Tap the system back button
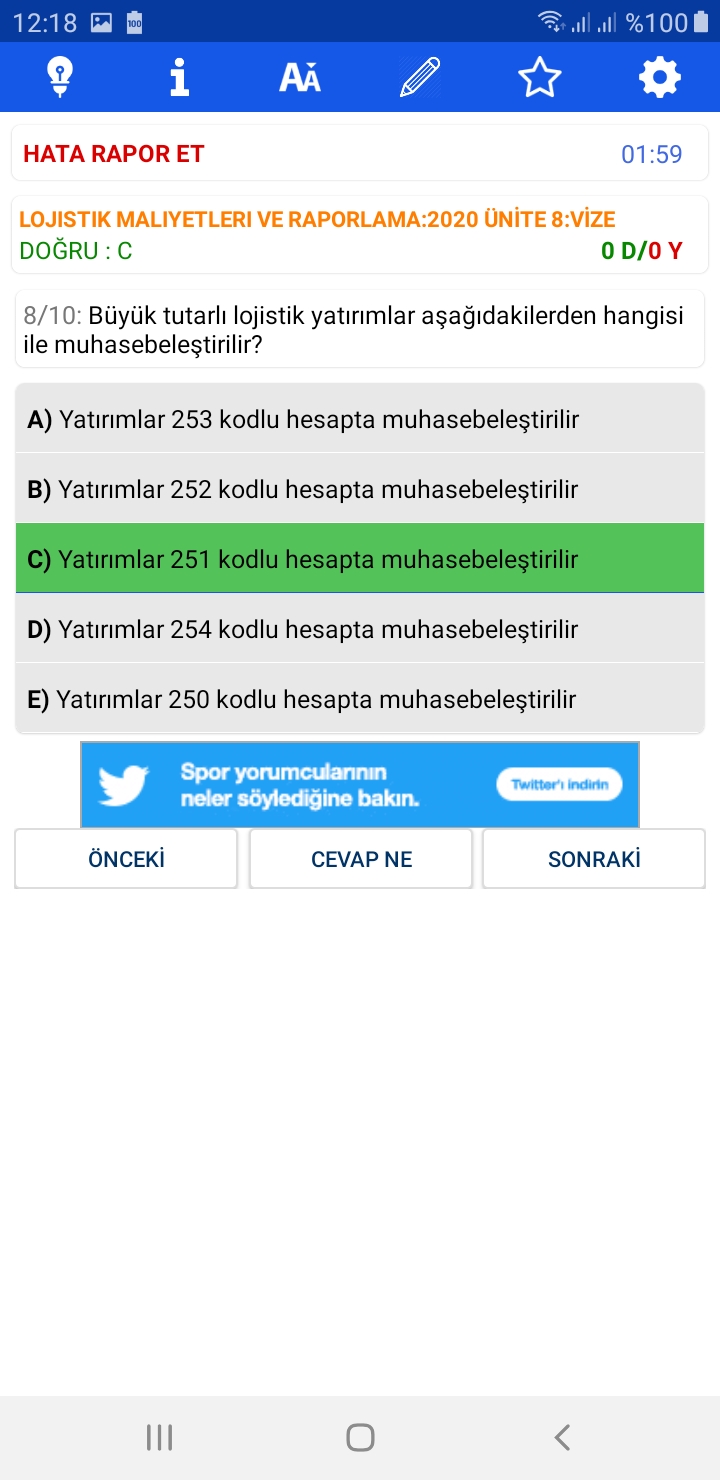This screenshot has height=1480, width=720. coord(562,1438)
